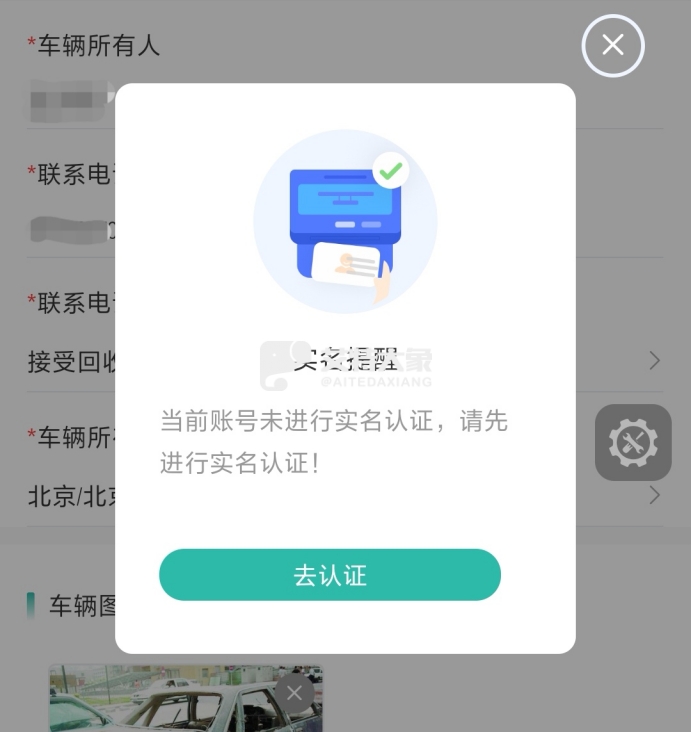Open the 接受回收 selection row
This screenshot has height=732, width=692.
(70, 362)
